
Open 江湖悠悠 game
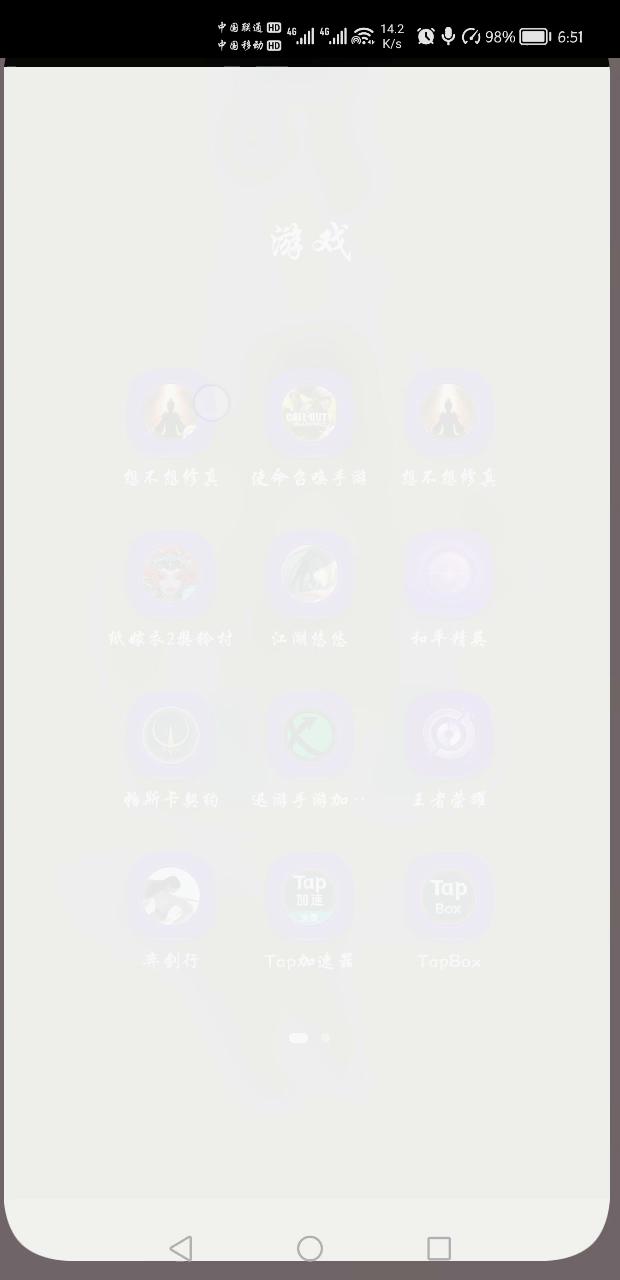pyautogui.click(x=309, y=574)
